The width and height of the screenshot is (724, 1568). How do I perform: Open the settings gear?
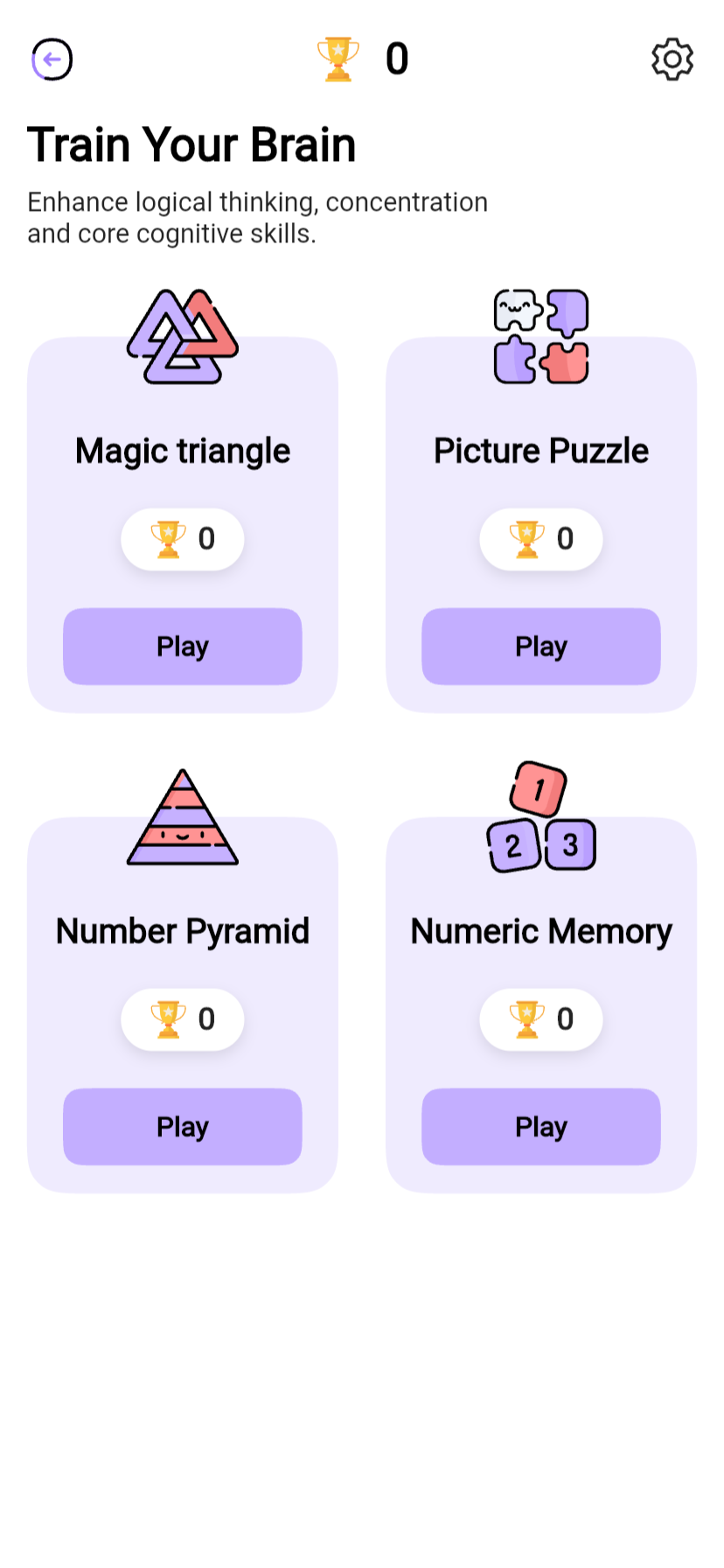(672, 59)
